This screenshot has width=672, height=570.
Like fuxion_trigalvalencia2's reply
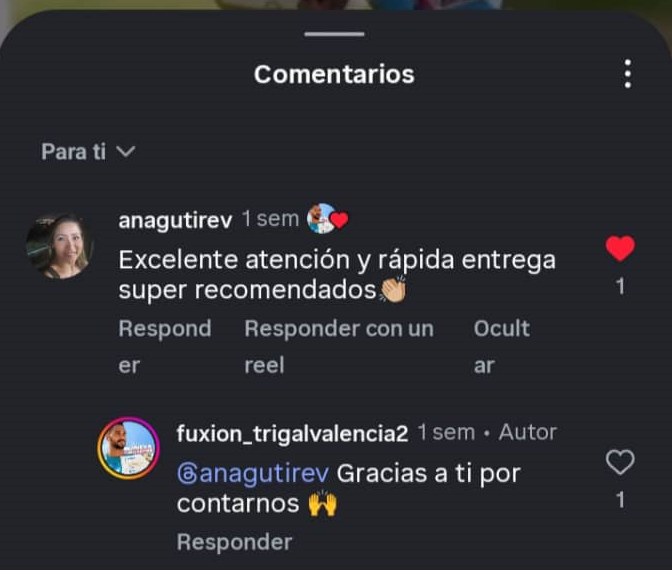620,462
